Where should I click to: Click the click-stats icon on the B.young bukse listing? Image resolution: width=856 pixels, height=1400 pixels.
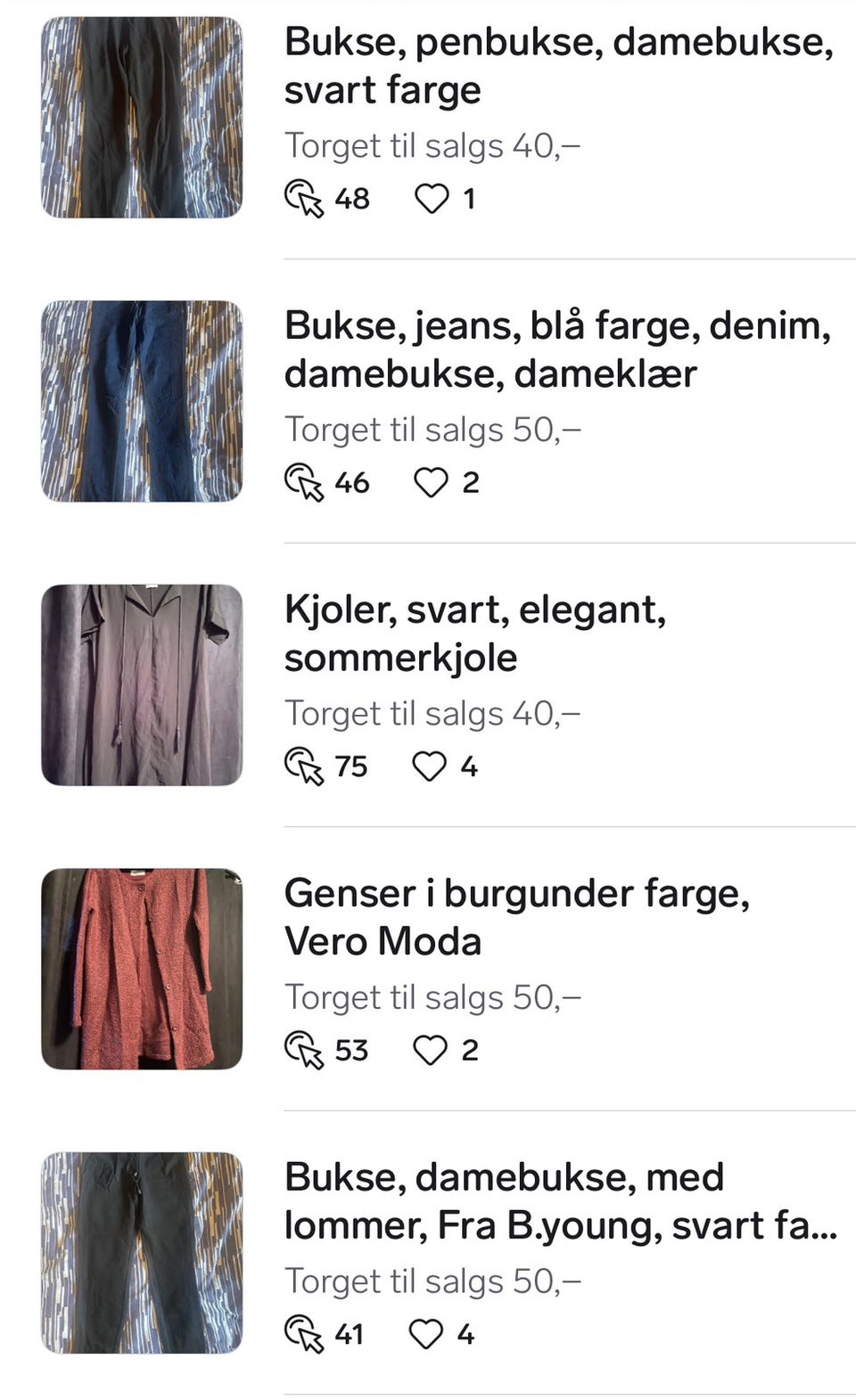pyautogui.click(x=307, y=1334)
